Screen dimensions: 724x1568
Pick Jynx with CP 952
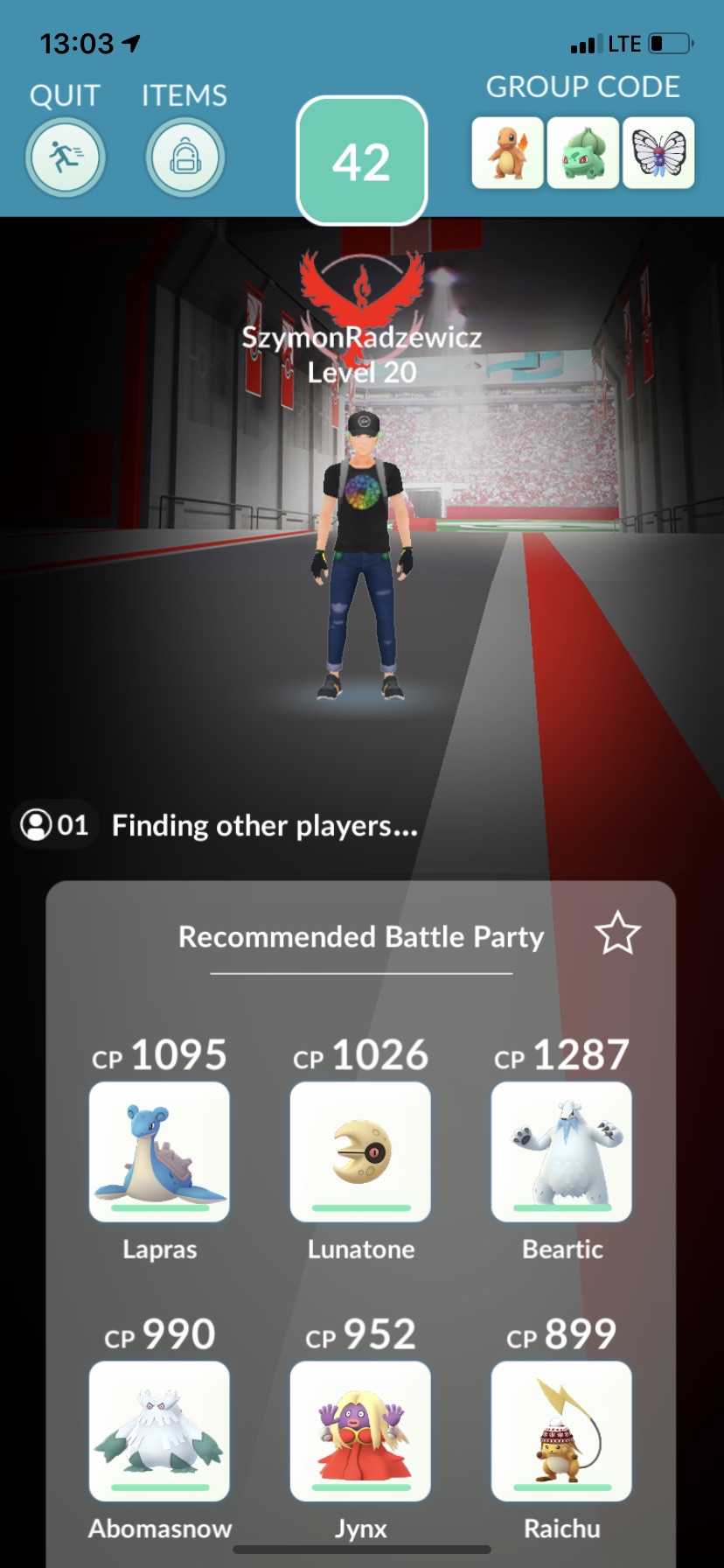pyautogui.click(x=360, y=1431)
